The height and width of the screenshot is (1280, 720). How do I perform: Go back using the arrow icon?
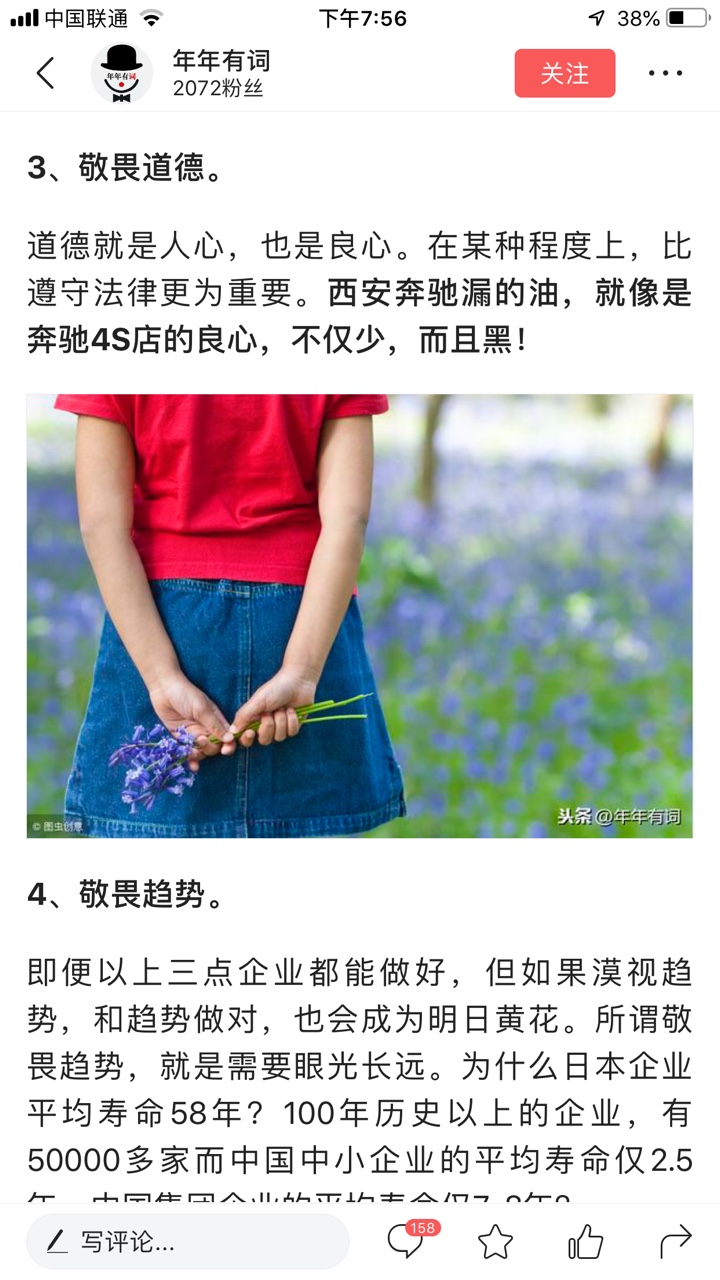coord(45,73)
